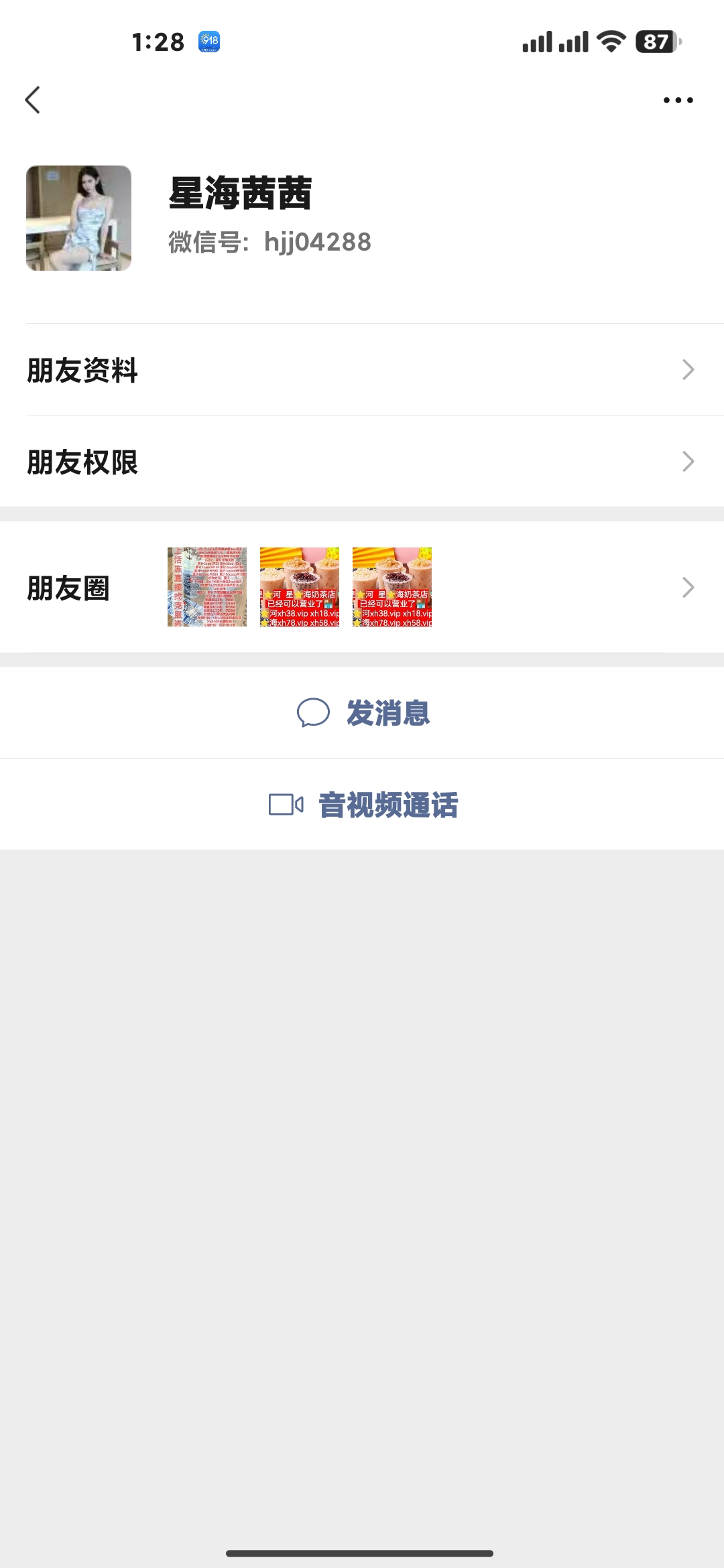Tap the video camera icon beside 音视频通话
This screenshot has width=724, height=1568.
[x=284, y=805]
